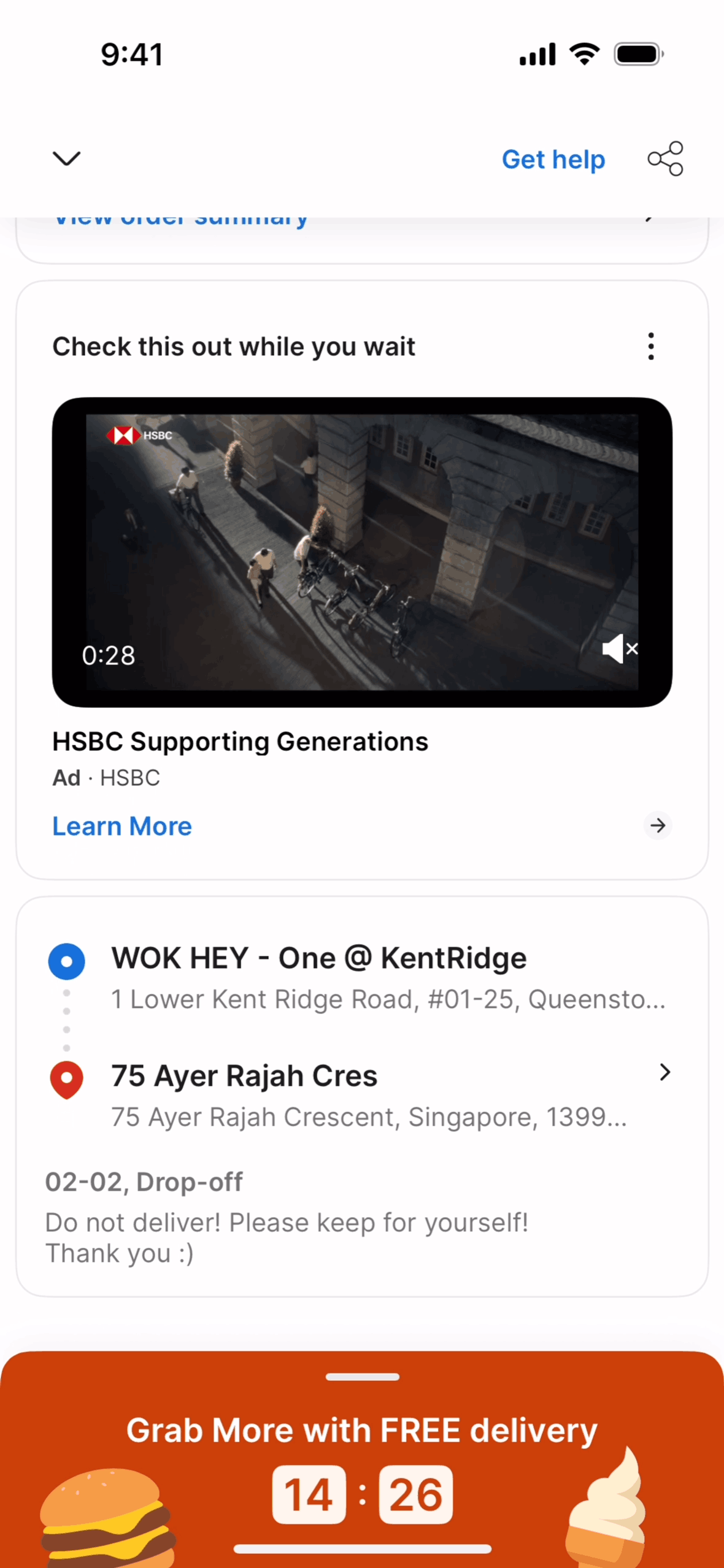Viewport: 724px width, 1568px height.
Task: Collapse the order screen with the down chevron
Action: click(x=66, y=159)
